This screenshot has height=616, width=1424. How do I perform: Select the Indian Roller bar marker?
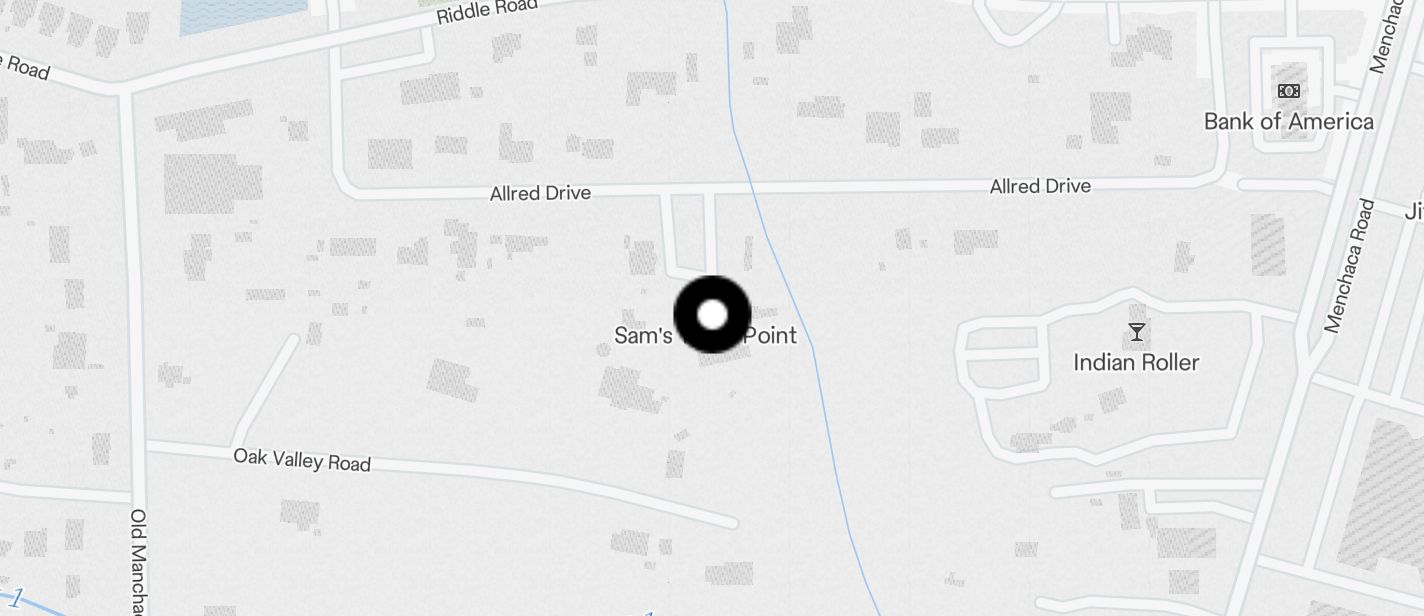pyautogui.click(x=1136, y=333)
